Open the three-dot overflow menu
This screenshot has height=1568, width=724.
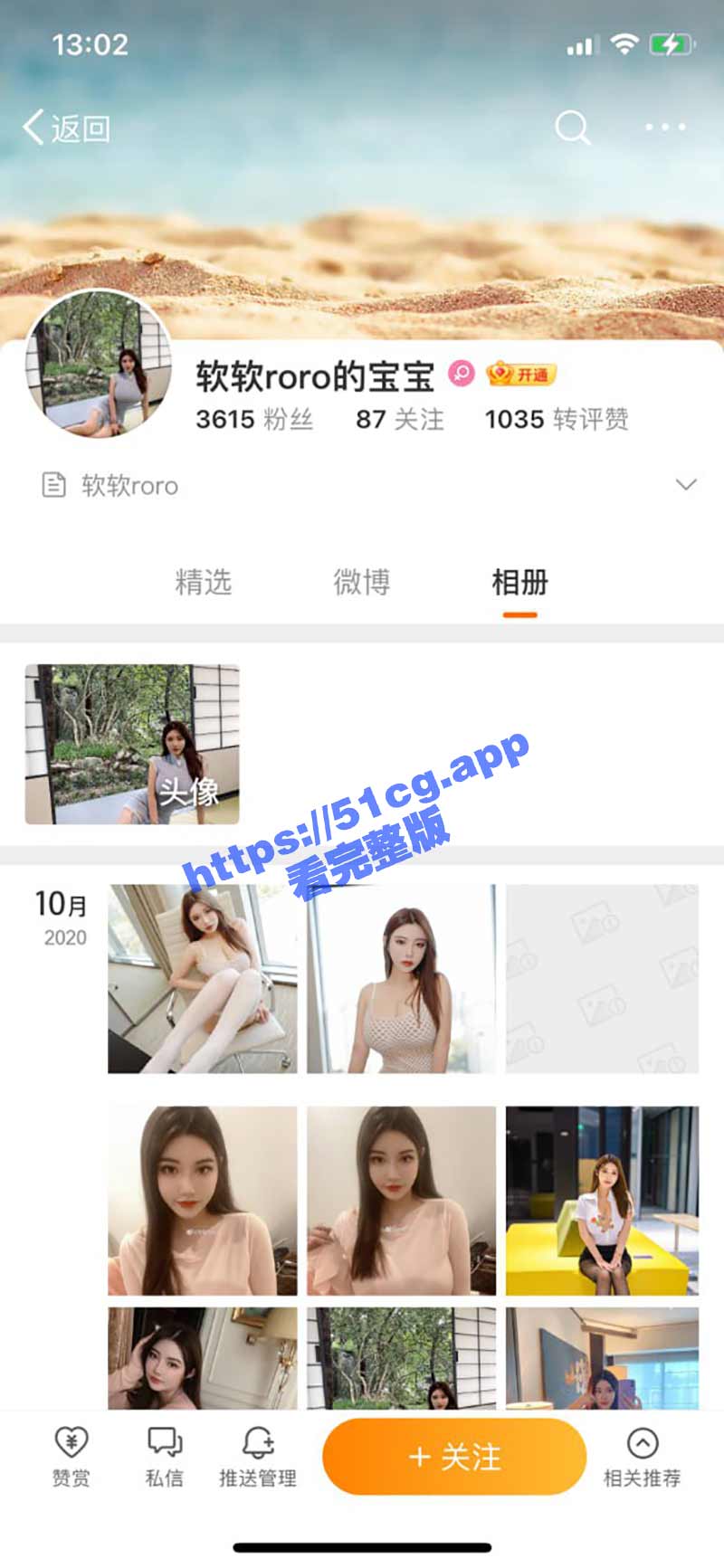665,128
